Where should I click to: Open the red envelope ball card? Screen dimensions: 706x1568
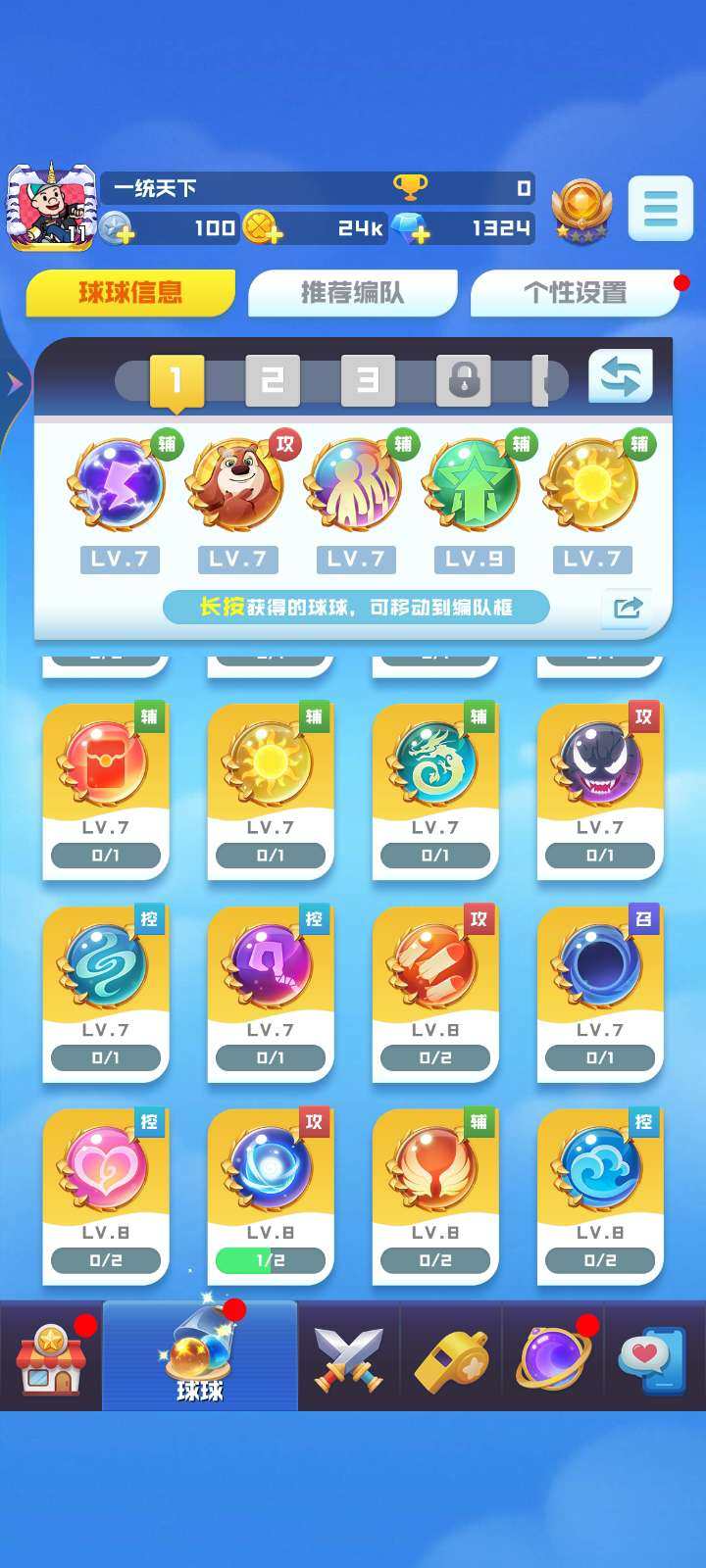(x=106, y=790)
